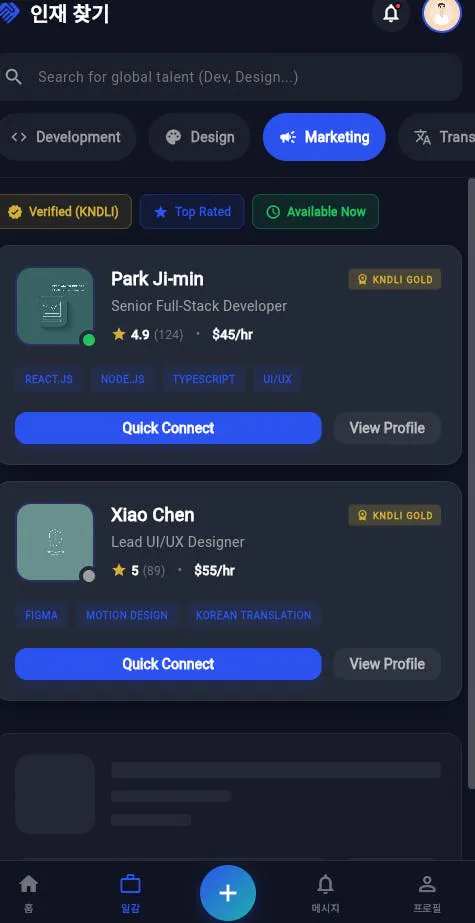
Task: Select the Design category chip
Action: [x=200, y=137]
